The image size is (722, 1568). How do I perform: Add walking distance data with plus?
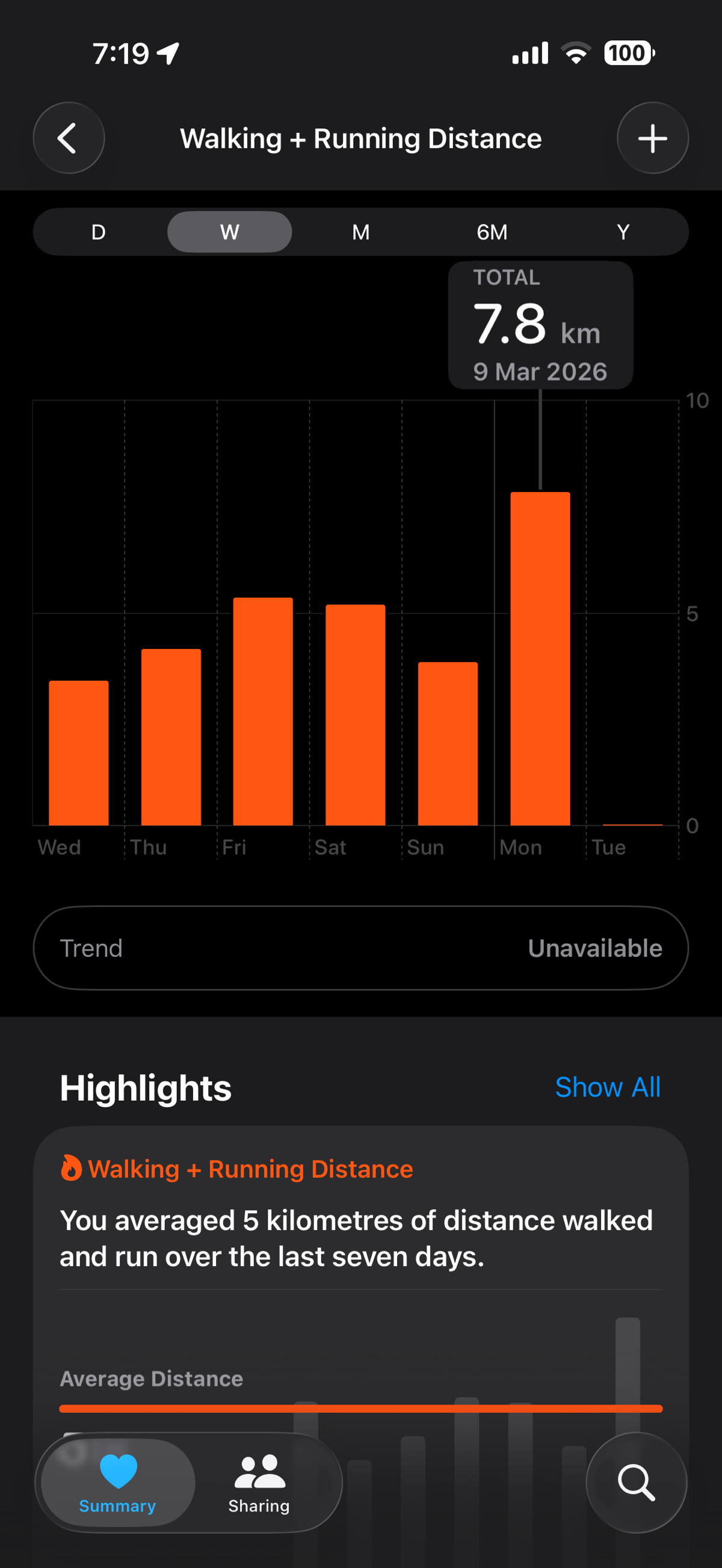coord(652,138)
